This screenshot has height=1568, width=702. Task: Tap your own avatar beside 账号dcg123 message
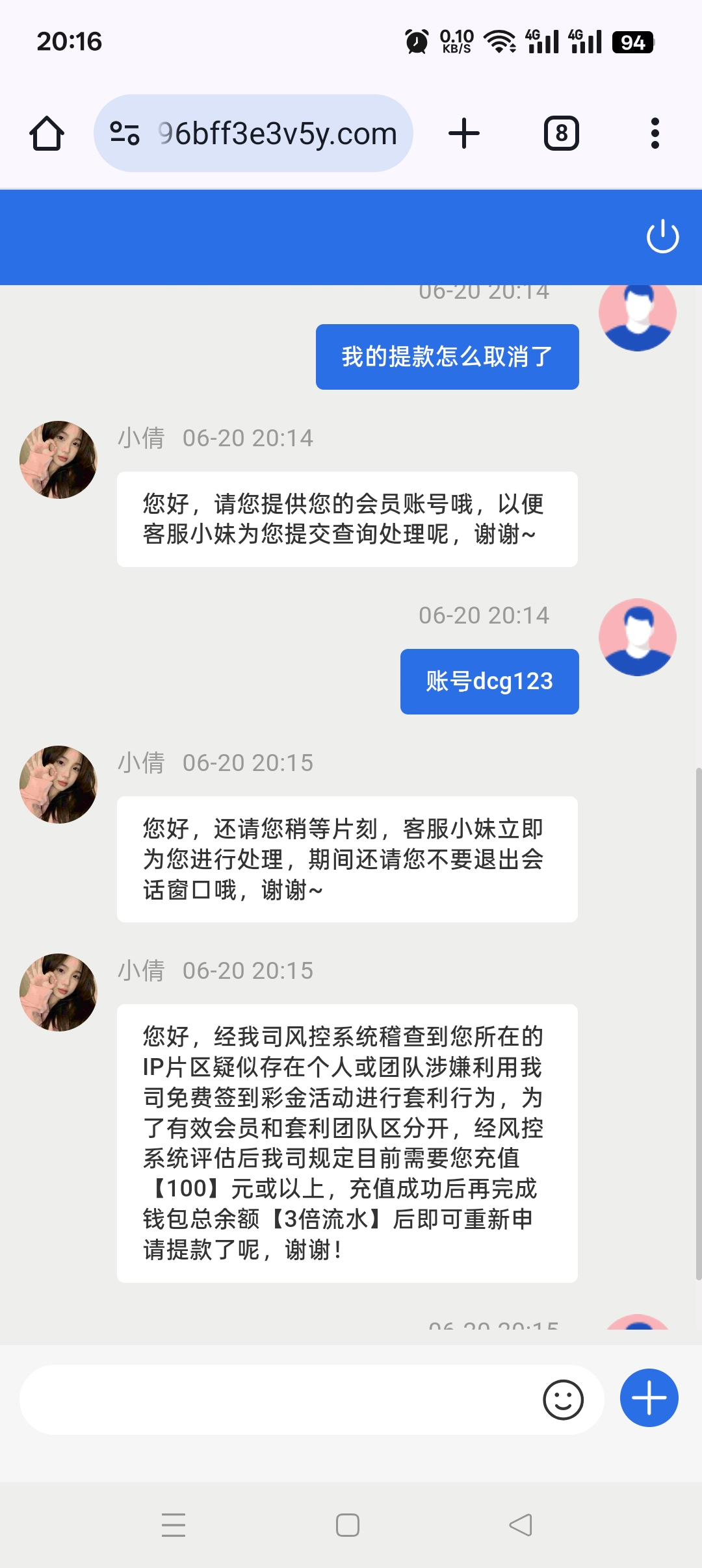(x=638, y=637)
